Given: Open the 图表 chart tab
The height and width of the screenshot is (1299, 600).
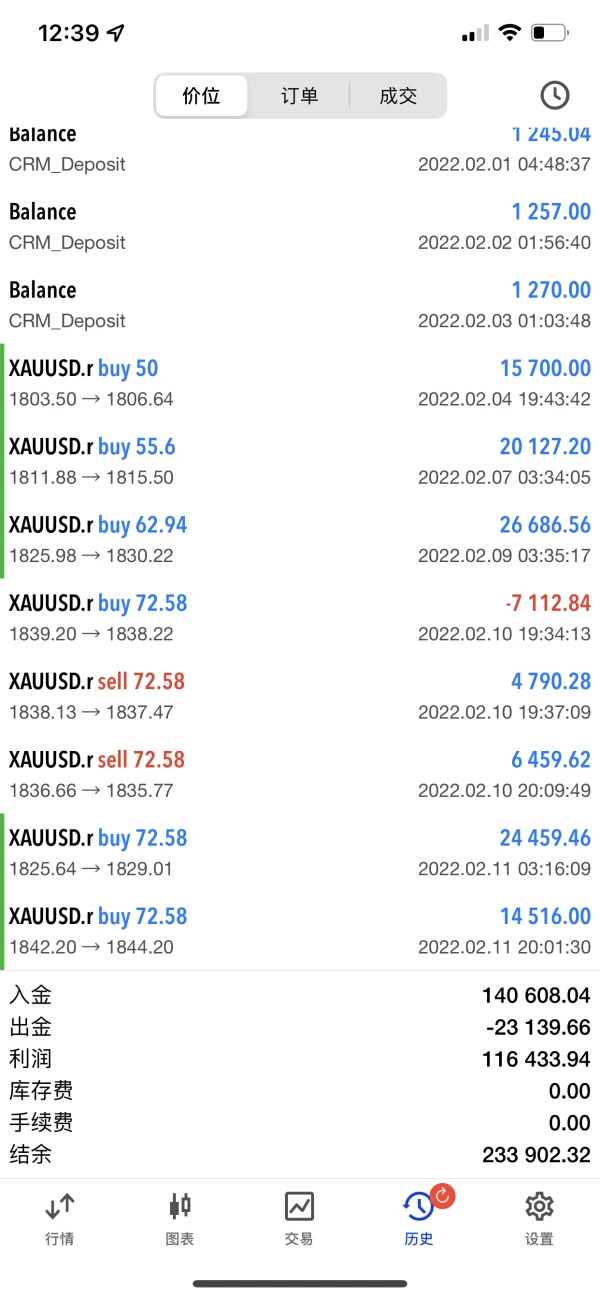Looking at the screenshot, I should 180,1218.
